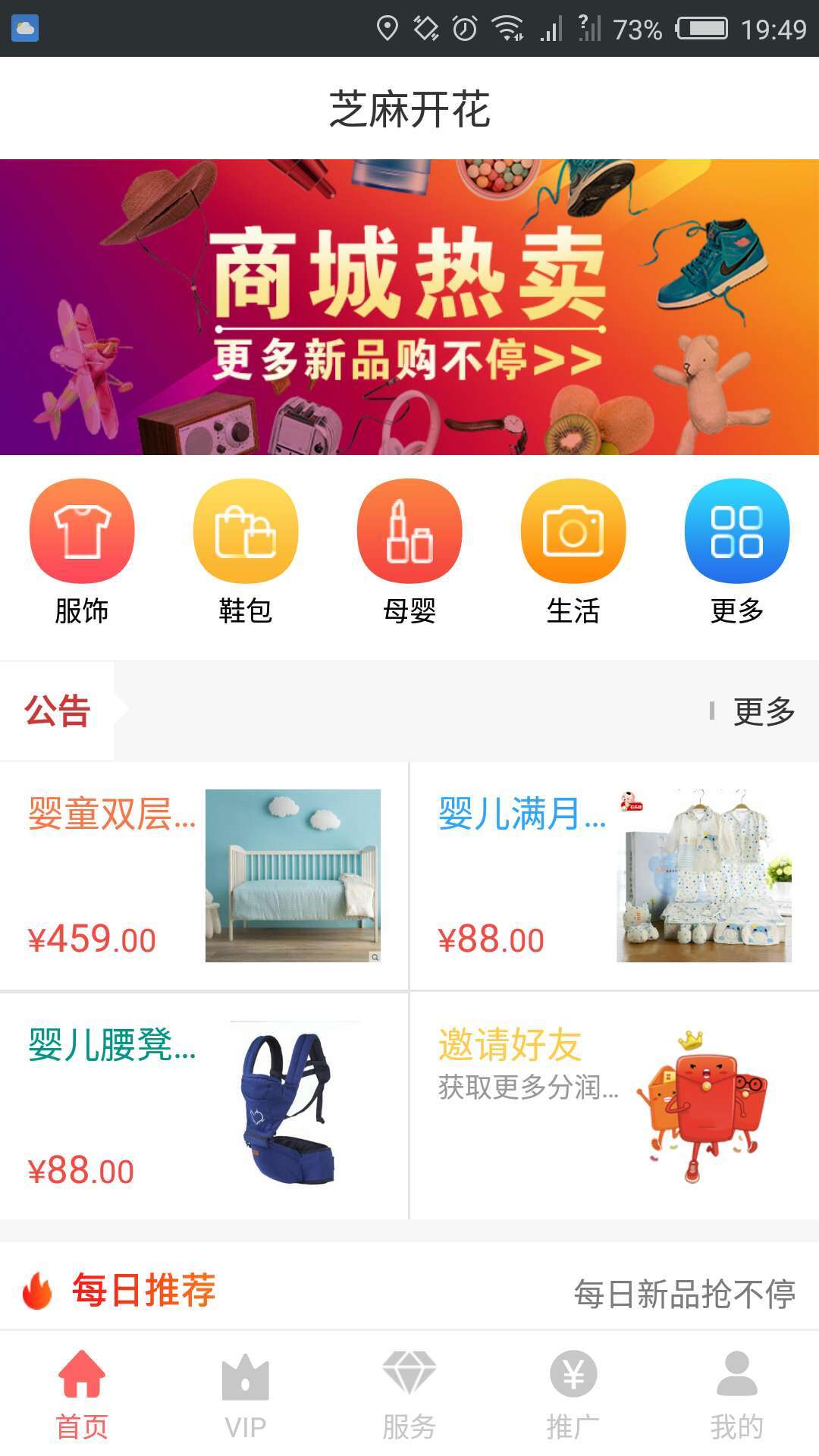Open the 鞋包 shoes and bags category

(245, 551)
